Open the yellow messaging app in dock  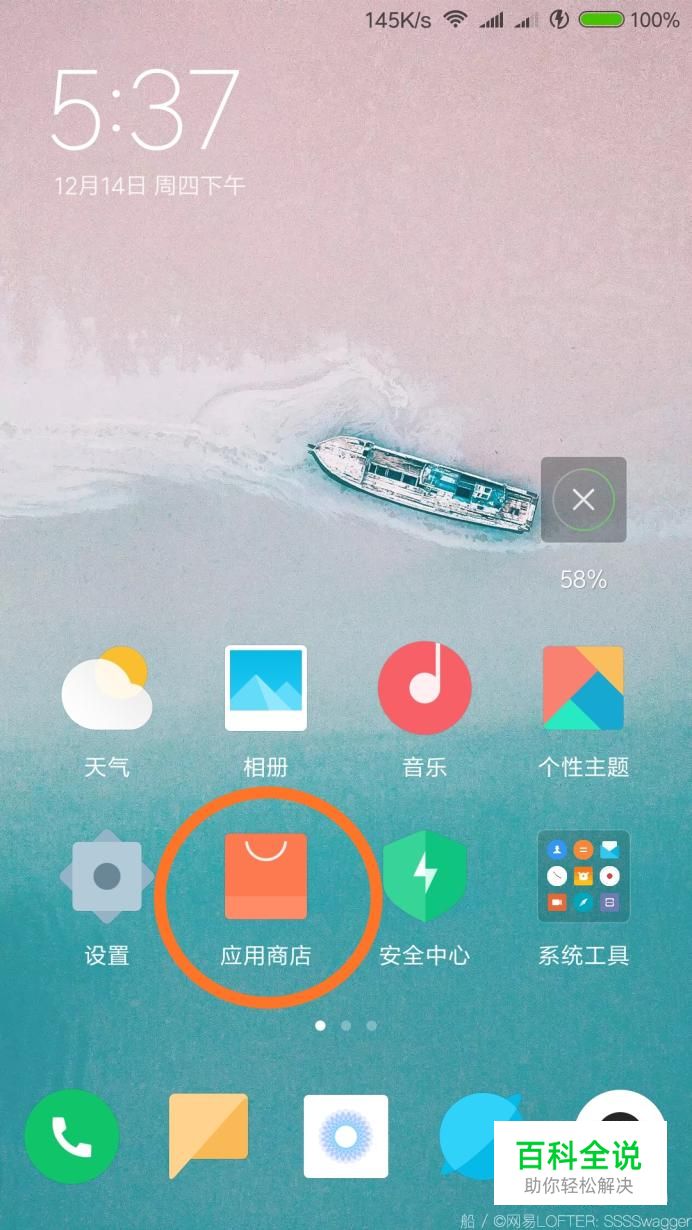(208, 1136)
